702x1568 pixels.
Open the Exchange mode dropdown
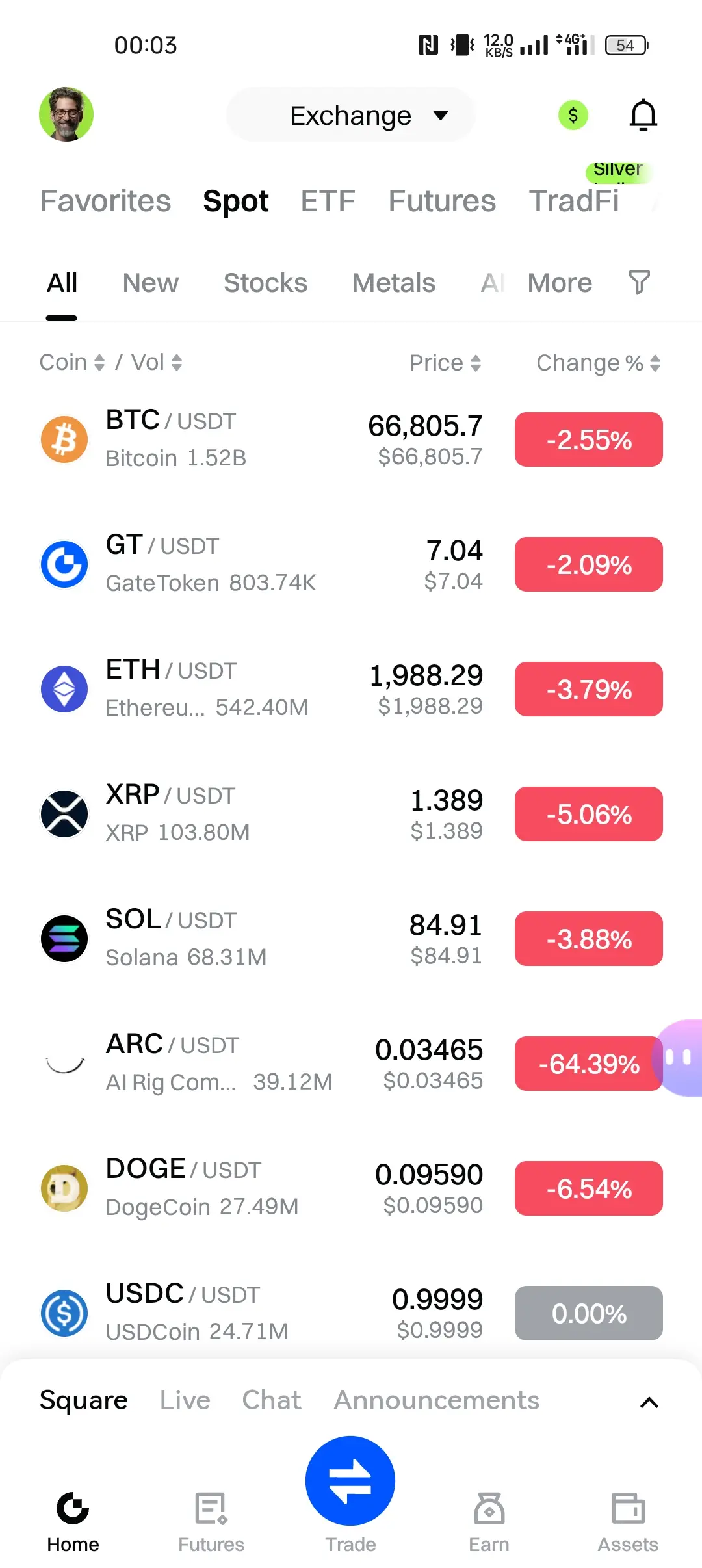pos(351,115)
